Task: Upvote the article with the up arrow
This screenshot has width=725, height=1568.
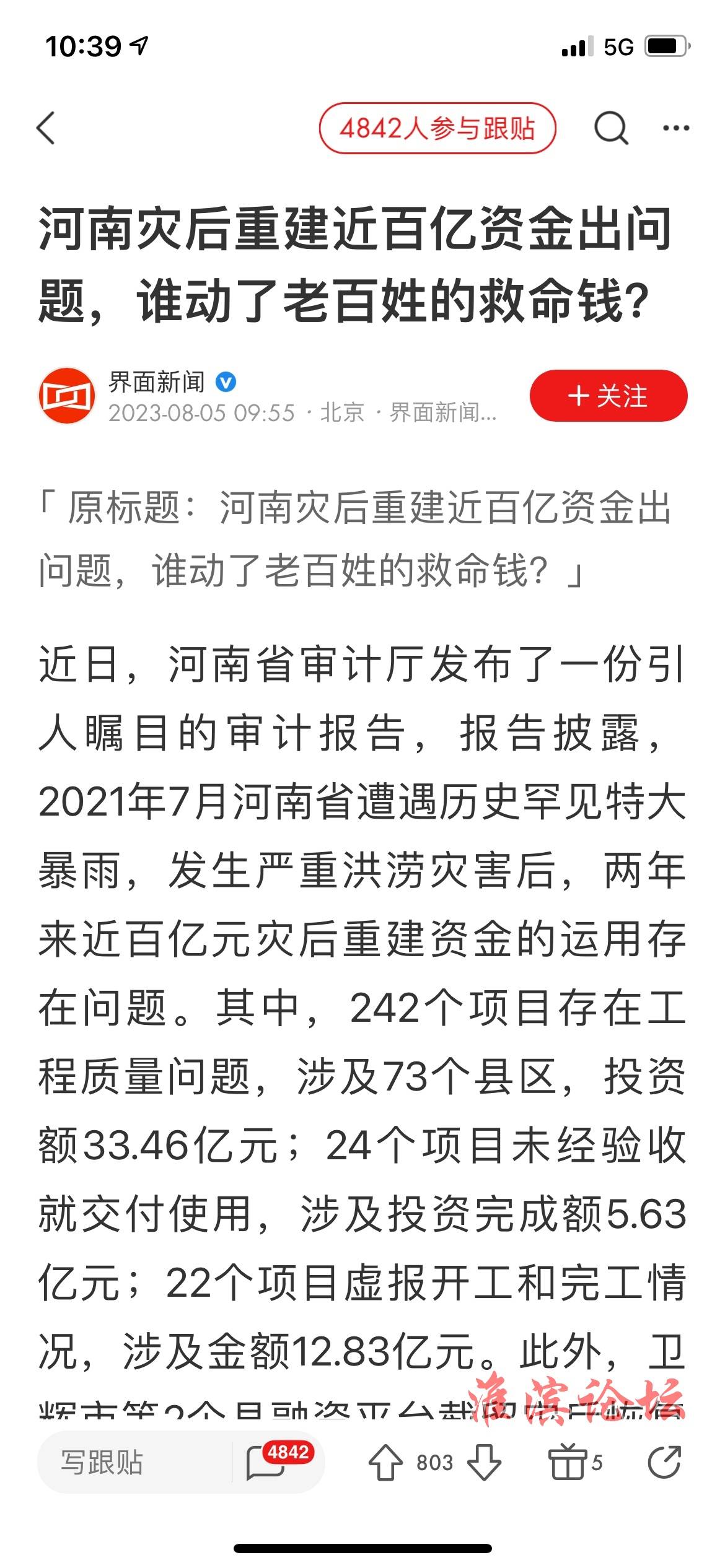Action: [x=385, y=1462]
